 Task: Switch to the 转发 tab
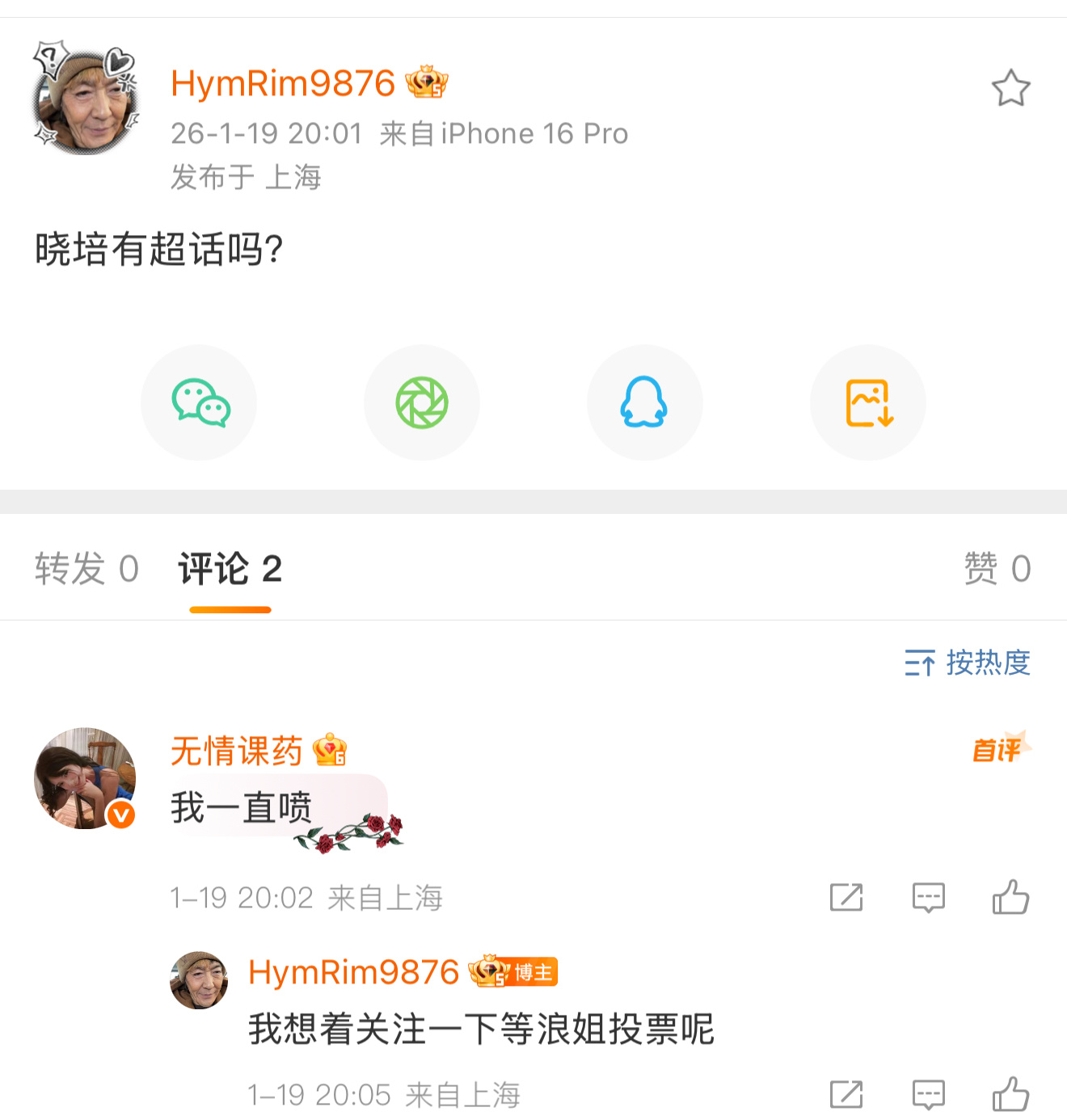tap(84, 568)
